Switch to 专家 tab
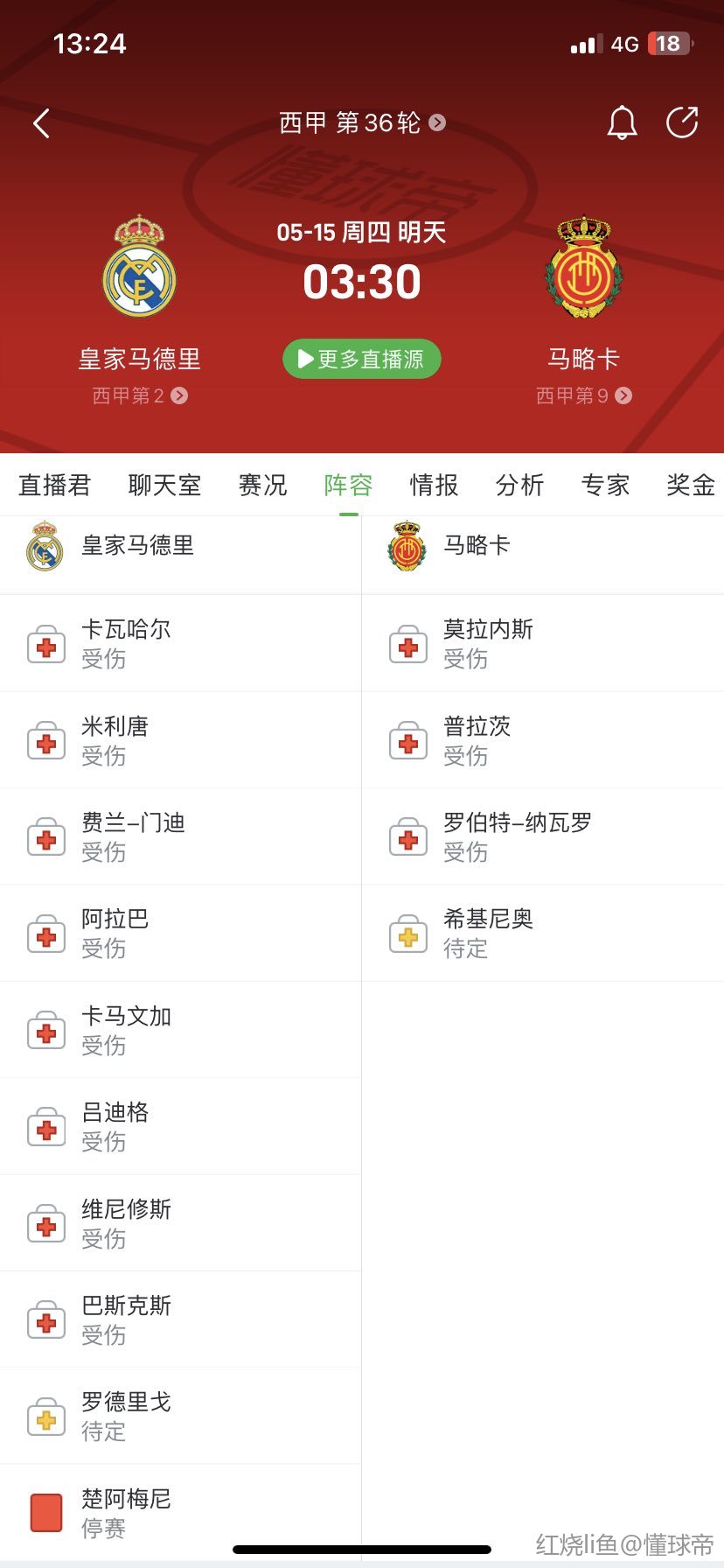Image resolution: width=724 pixels, height=1568 pixels. (605, 485)
